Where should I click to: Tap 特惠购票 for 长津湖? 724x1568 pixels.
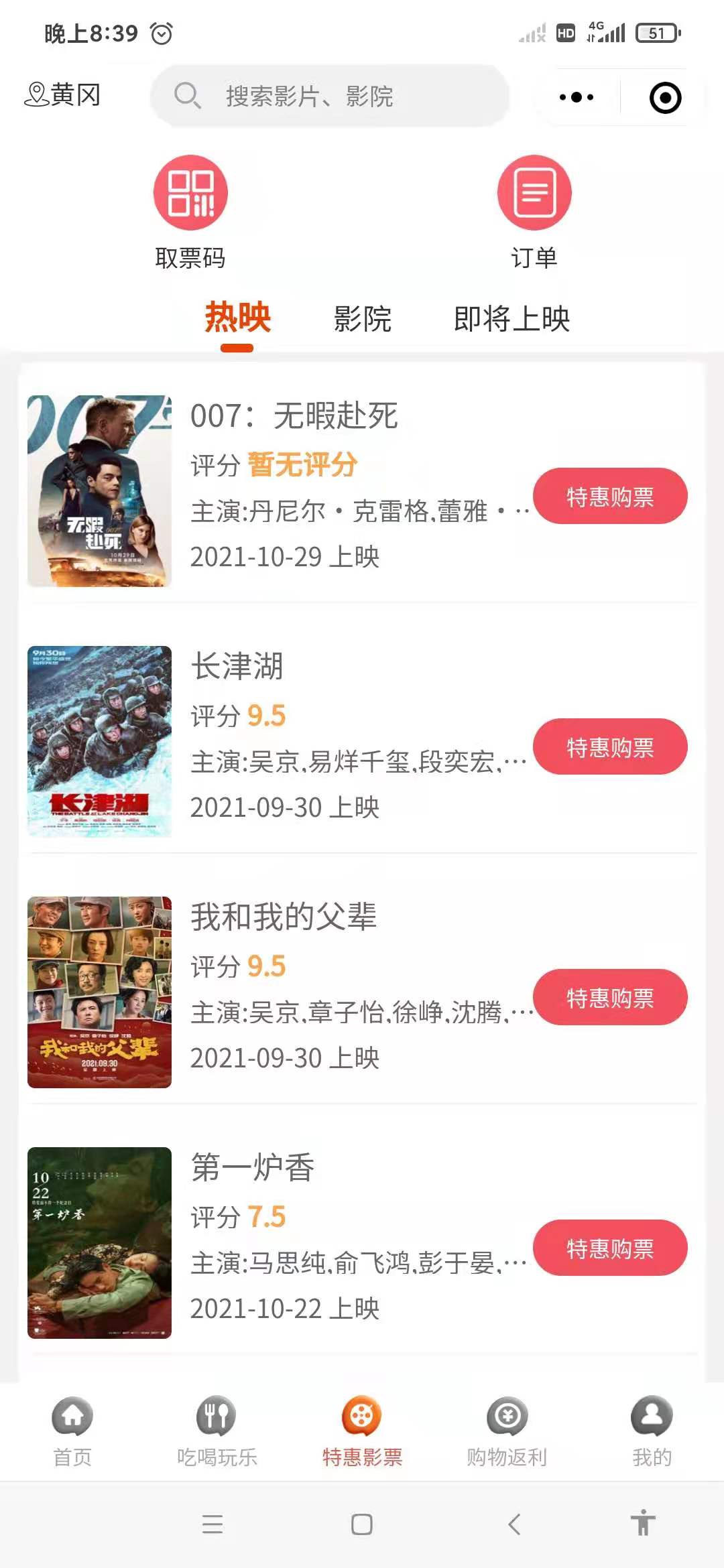[x=610, y=746]
